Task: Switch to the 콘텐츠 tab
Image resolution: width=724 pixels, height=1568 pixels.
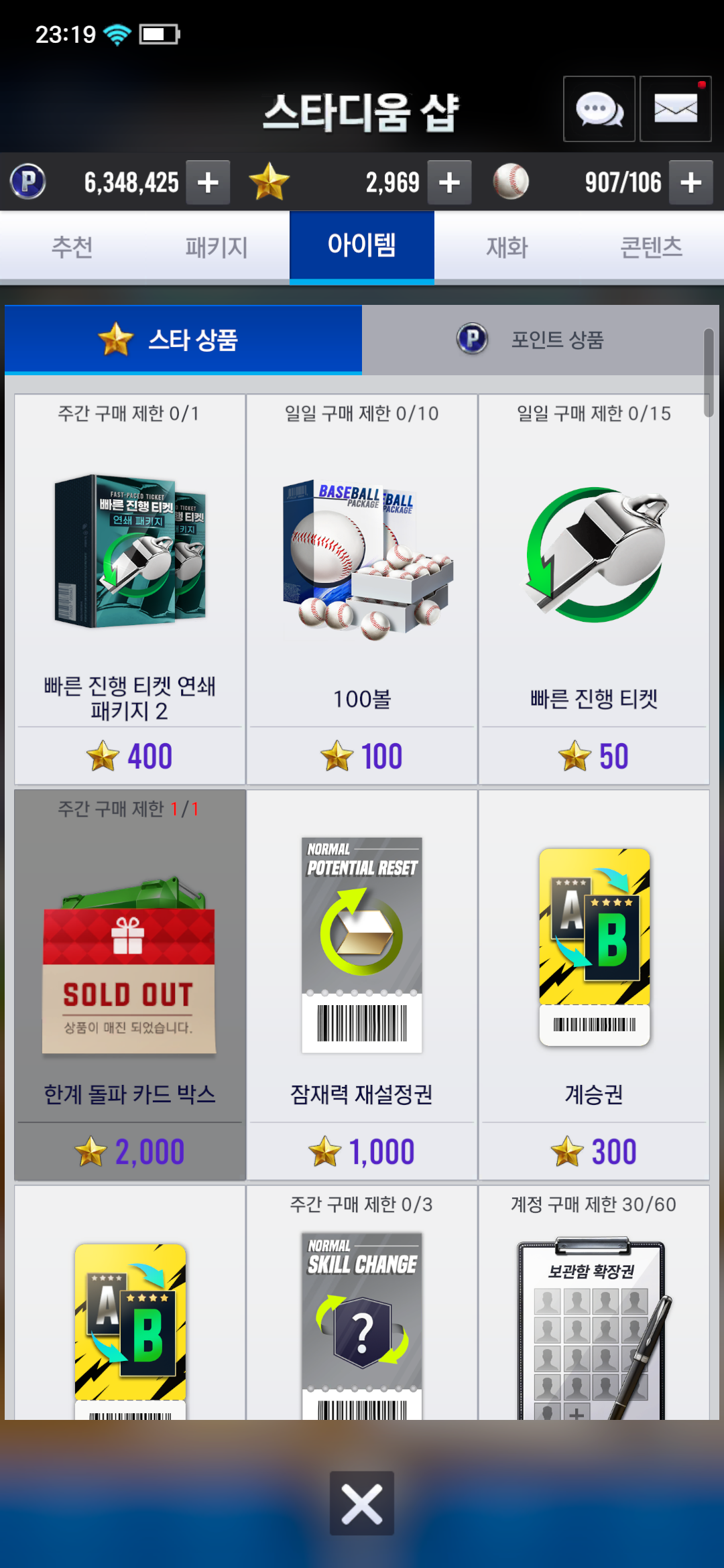Action: (x=651, y=247)
